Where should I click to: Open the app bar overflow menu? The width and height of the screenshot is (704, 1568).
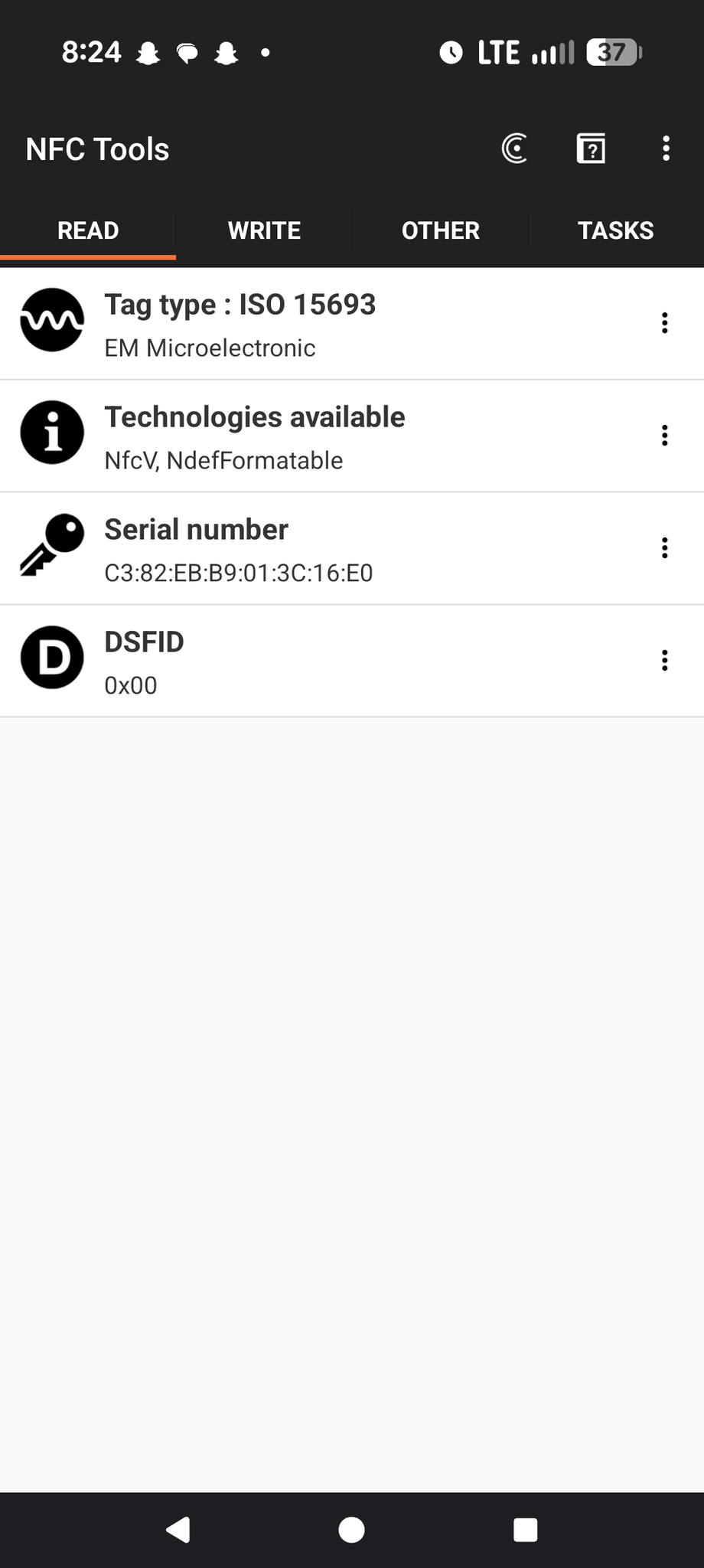pos(666,149)
